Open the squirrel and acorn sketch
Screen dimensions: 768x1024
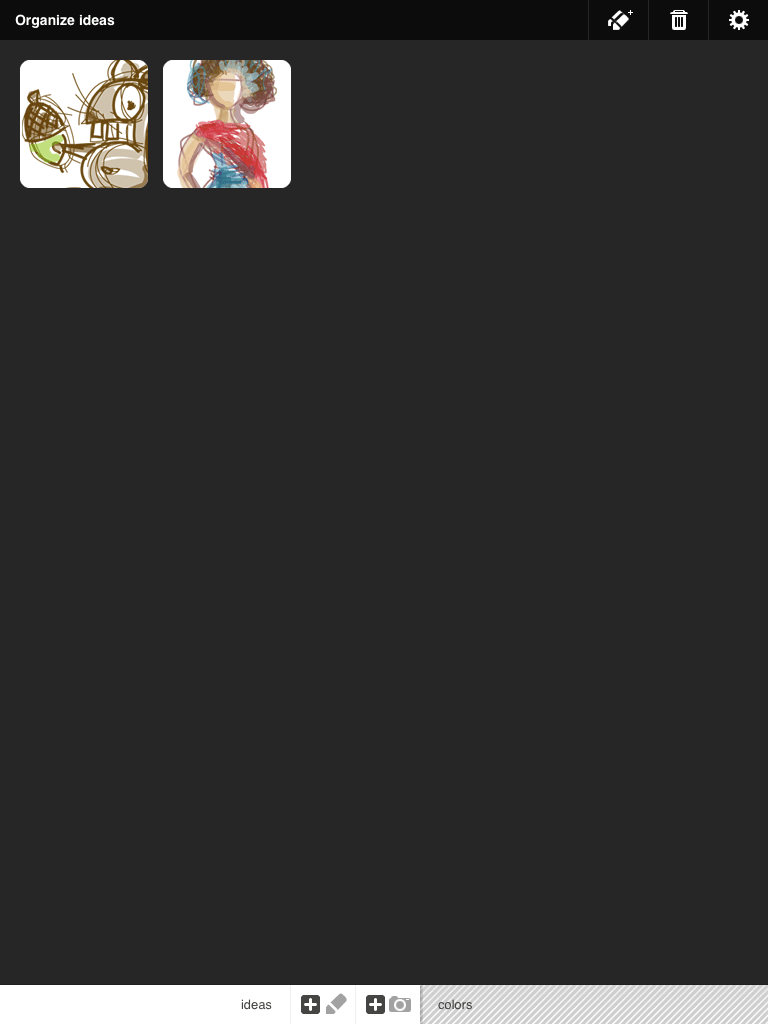[x=84, y=124]
